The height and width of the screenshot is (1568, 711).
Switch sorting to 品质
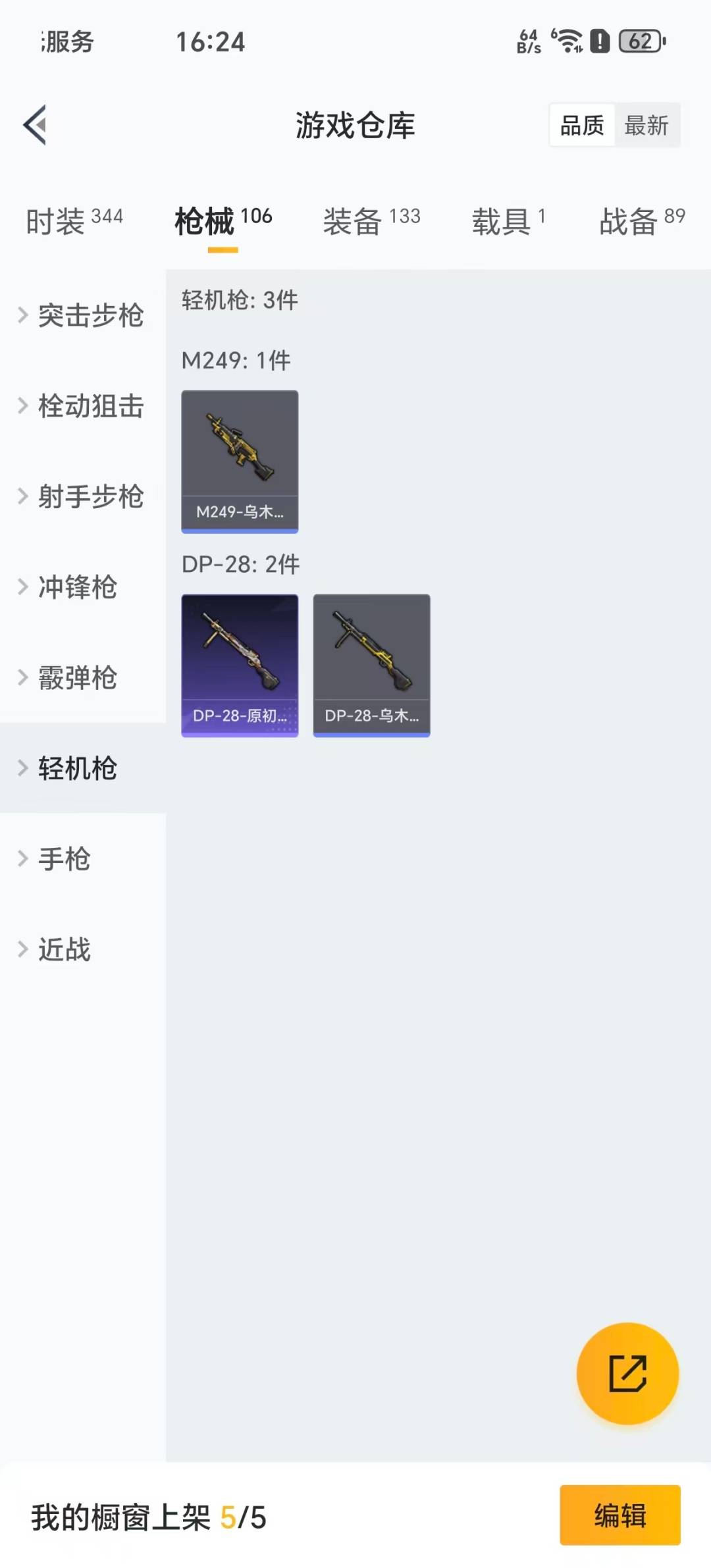point(582,125)
